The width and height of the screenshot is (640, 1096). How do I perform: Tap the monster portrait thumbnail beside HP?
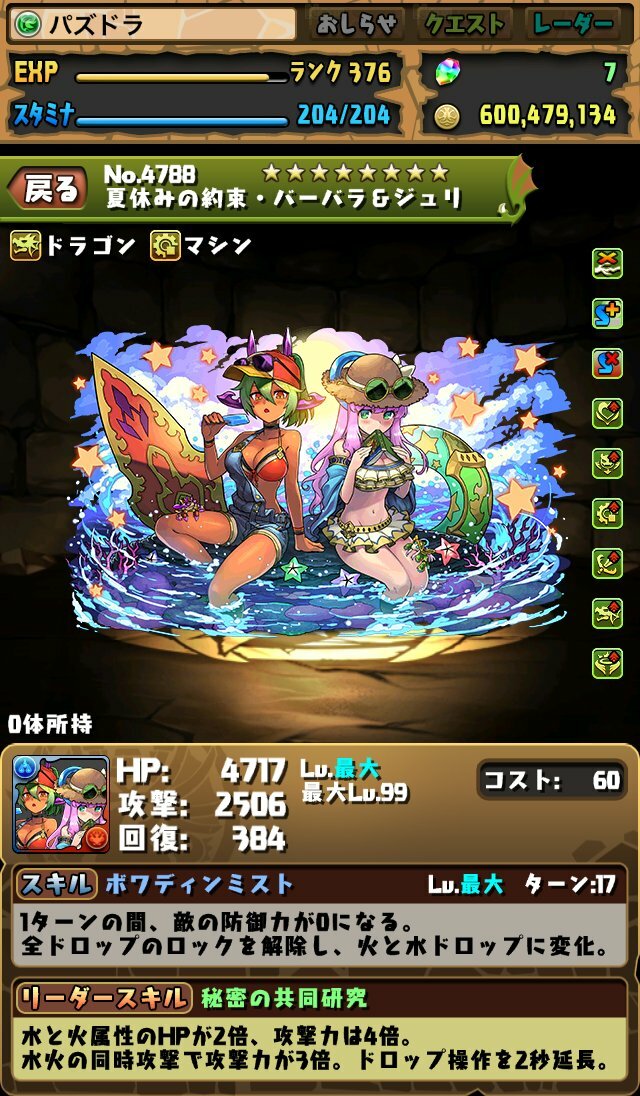pos(61,804)
